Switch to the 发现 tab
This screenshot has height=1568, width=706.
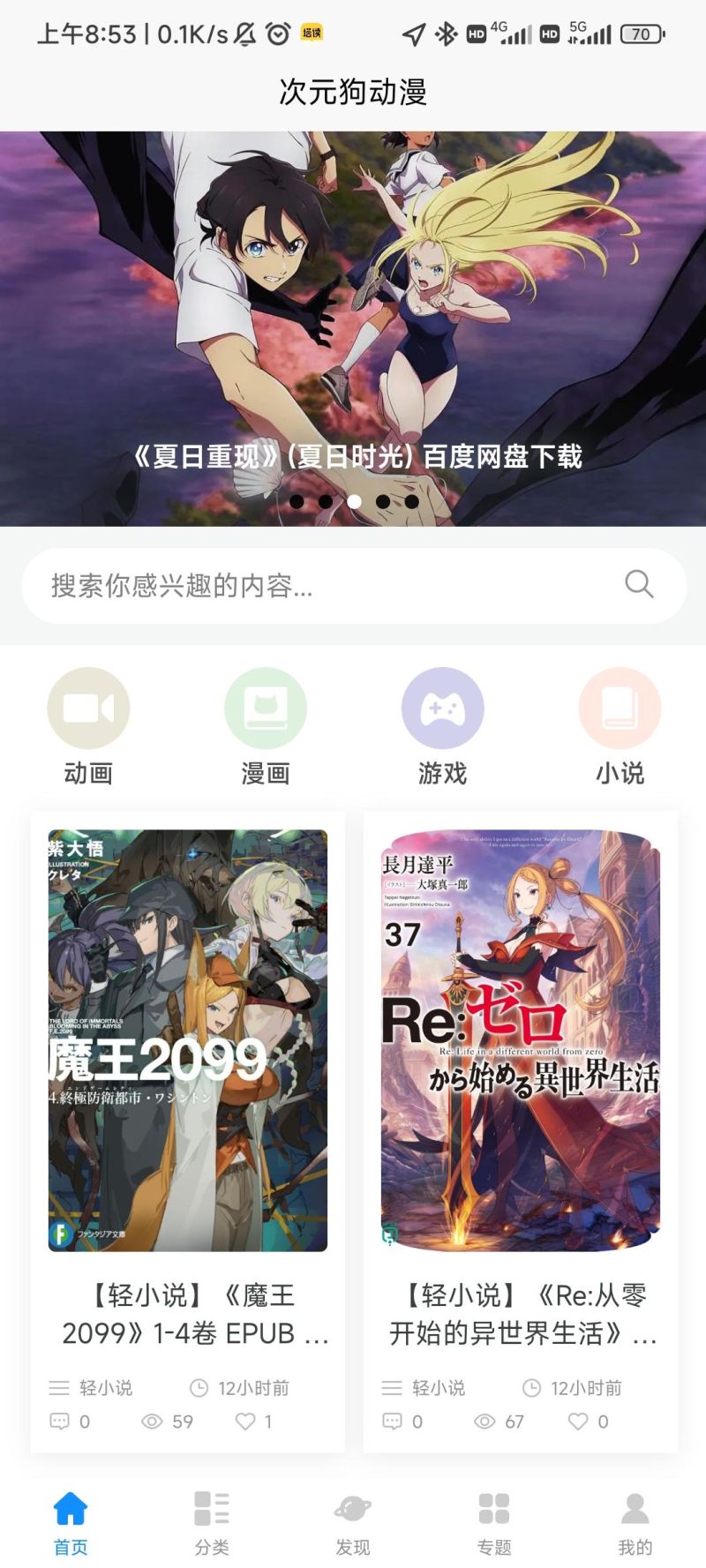pyautogui.click(x=353, y=1522)
